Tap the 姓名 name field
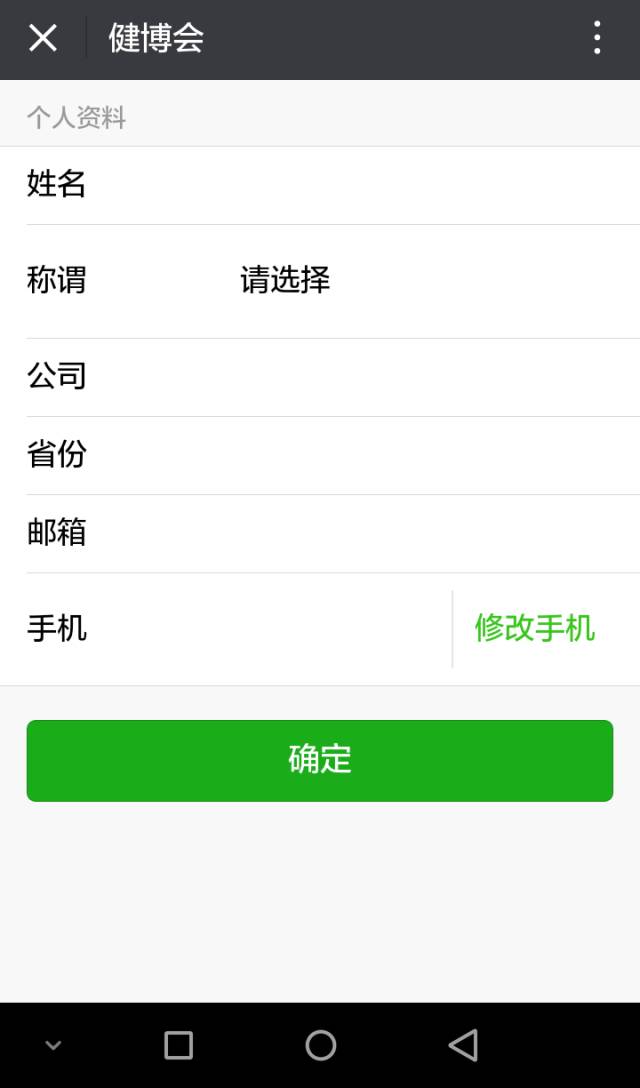 click(x=320, y=185)
